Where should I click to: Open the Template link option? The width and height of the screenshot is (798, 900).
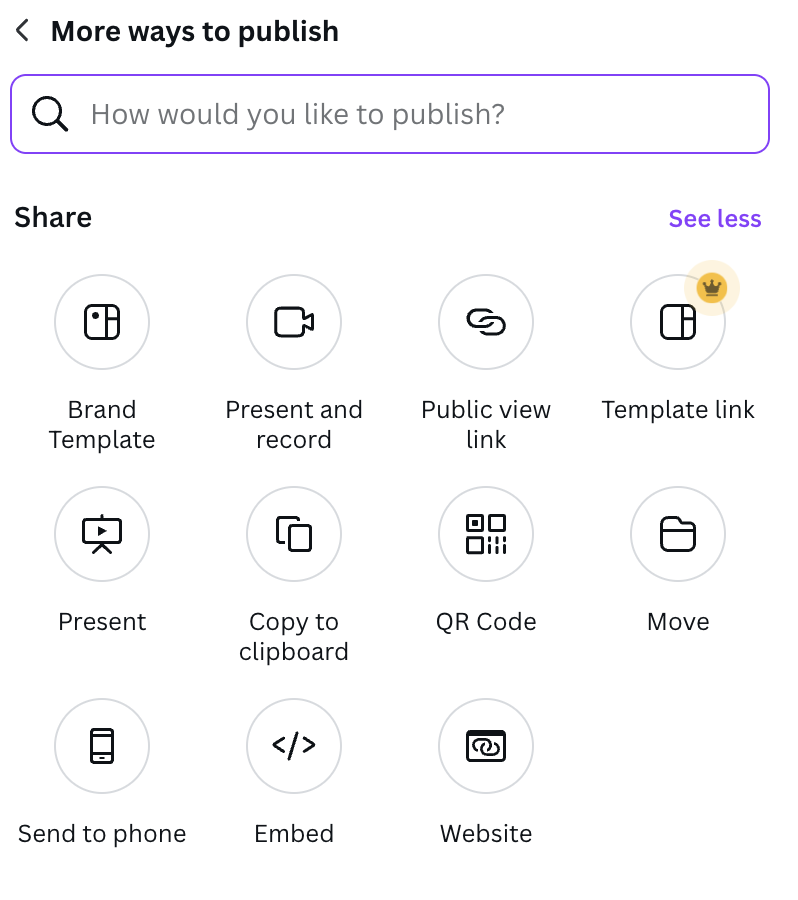pos(678,322)
